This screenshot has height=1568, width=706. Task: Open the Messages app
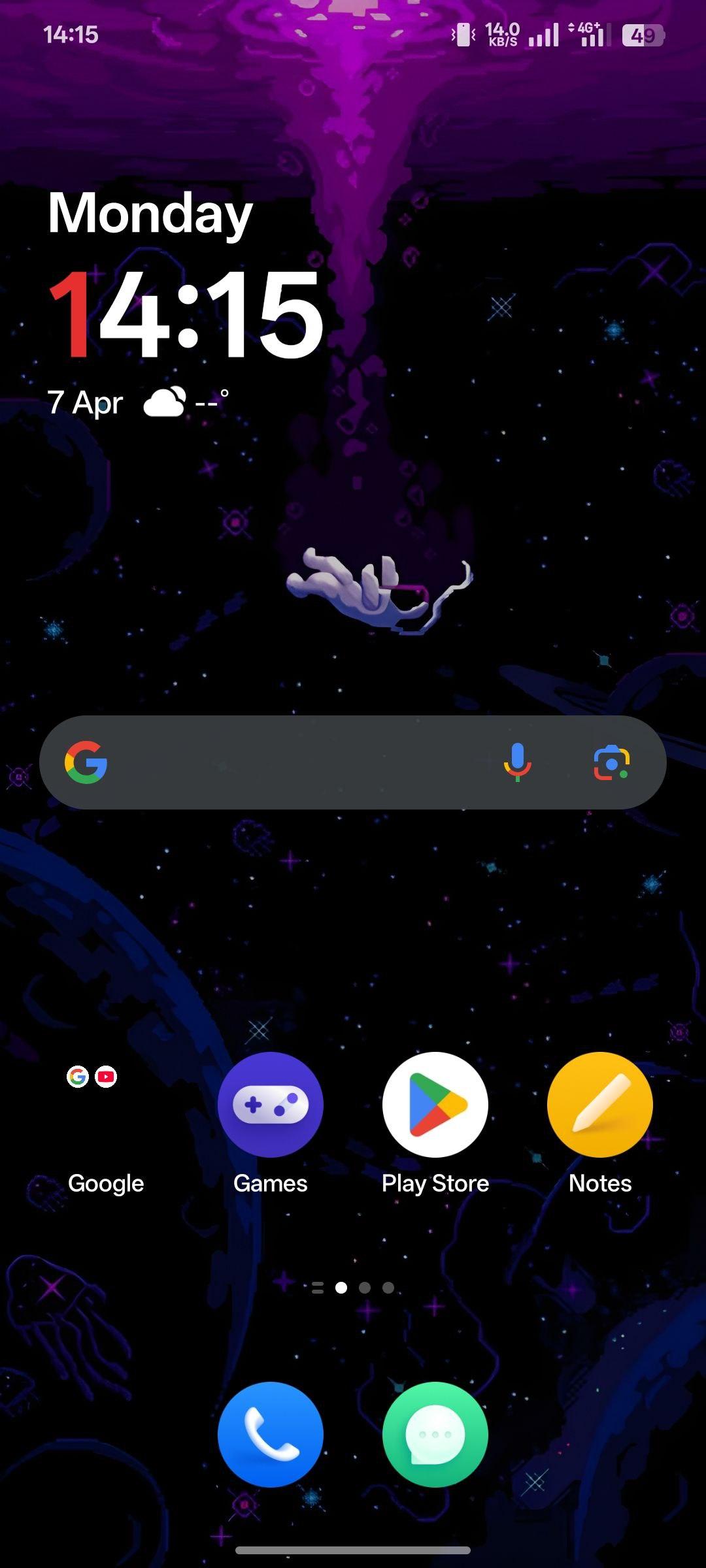(x=435, y=1435)
